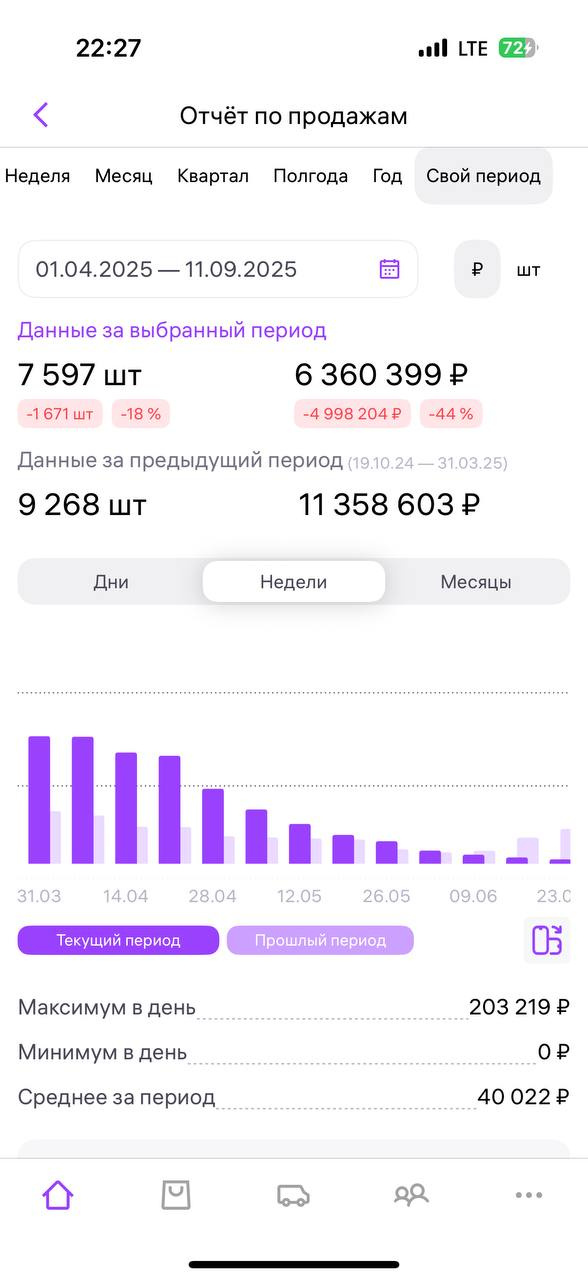588x1280 pixels.
Task: Select the Неделя period tab
Action: tap(38, 176)
